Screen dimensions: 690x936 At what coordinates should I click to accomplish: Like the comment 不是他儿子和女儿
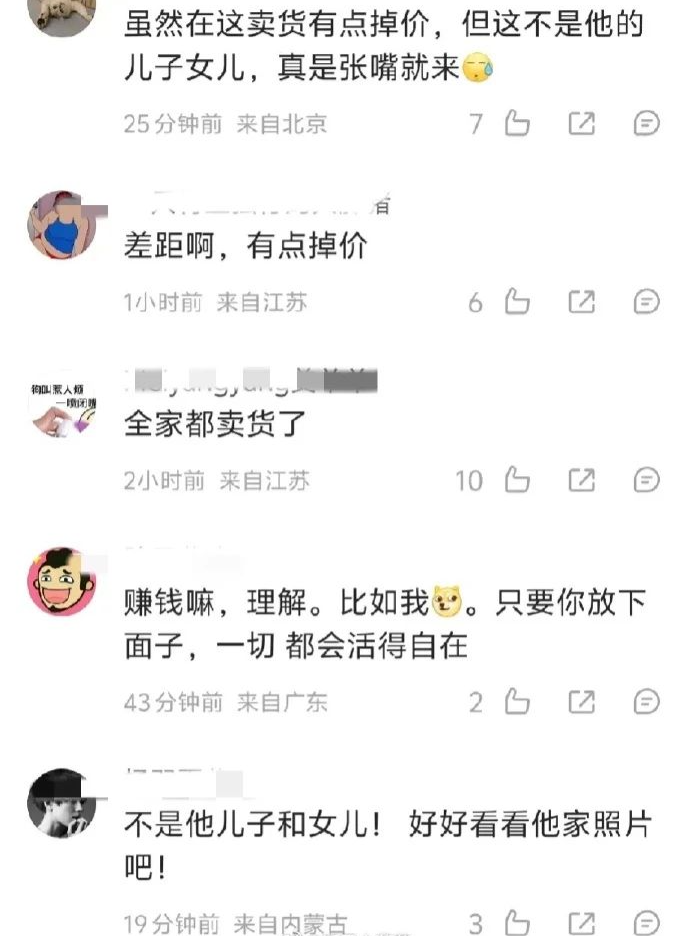click(516, 923)
